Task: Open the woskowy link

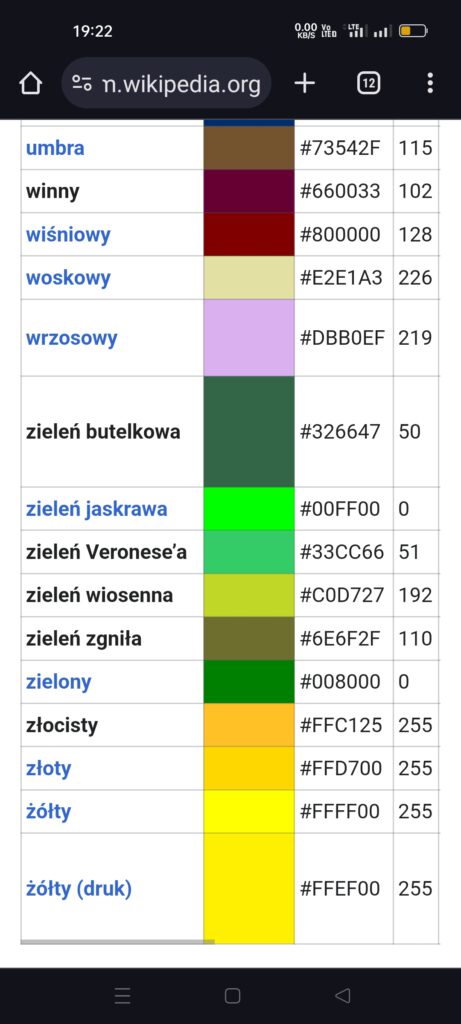Action: click(68, 278)
